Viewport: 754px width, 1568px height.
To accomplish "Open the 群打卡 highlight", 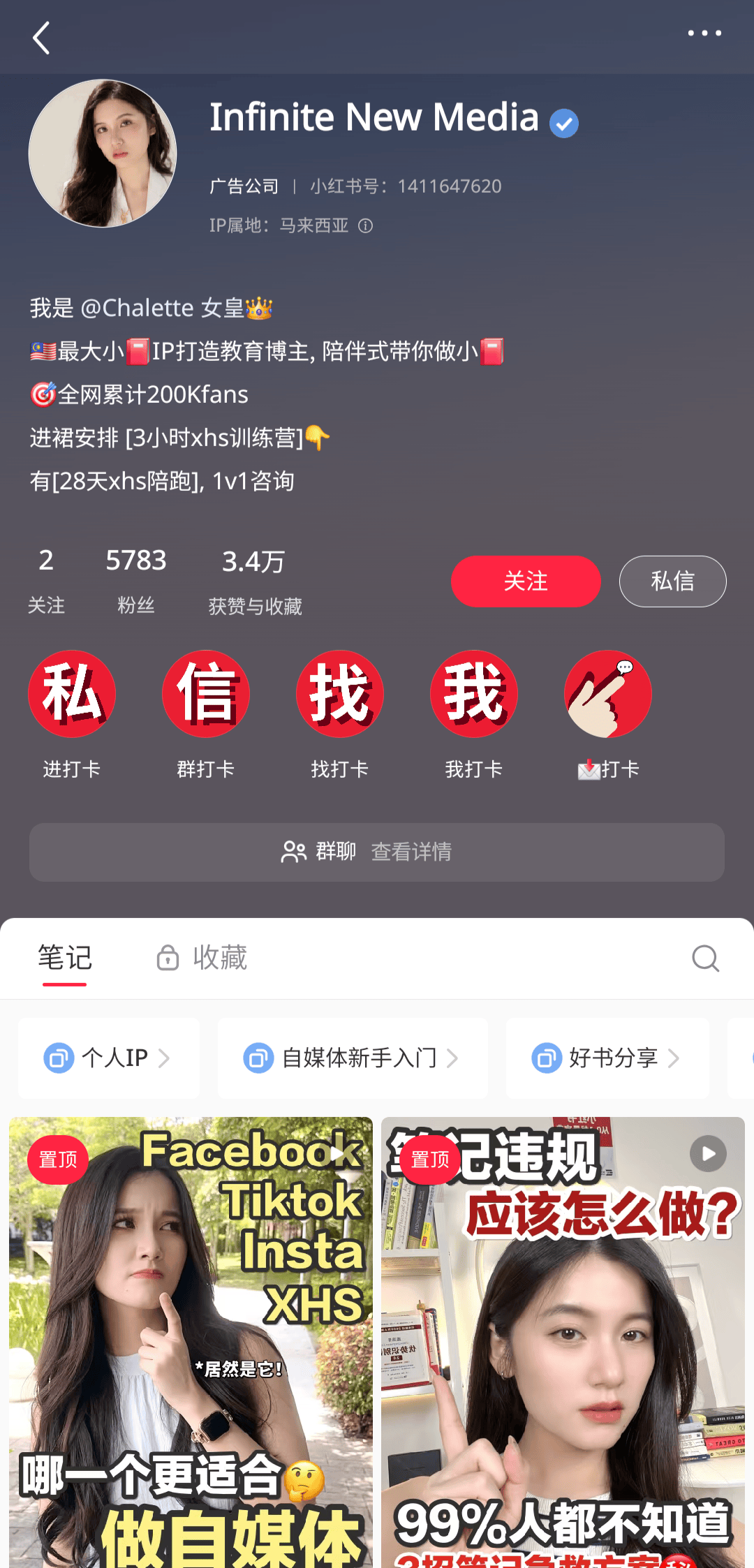I will click(206, 694).
